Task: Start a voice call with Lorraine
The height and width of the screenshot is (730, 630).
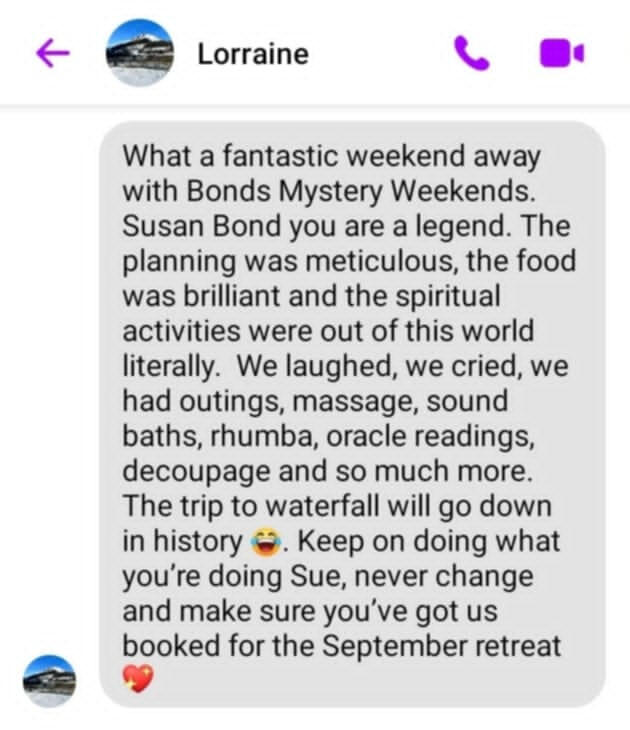Action: point(472,53)
